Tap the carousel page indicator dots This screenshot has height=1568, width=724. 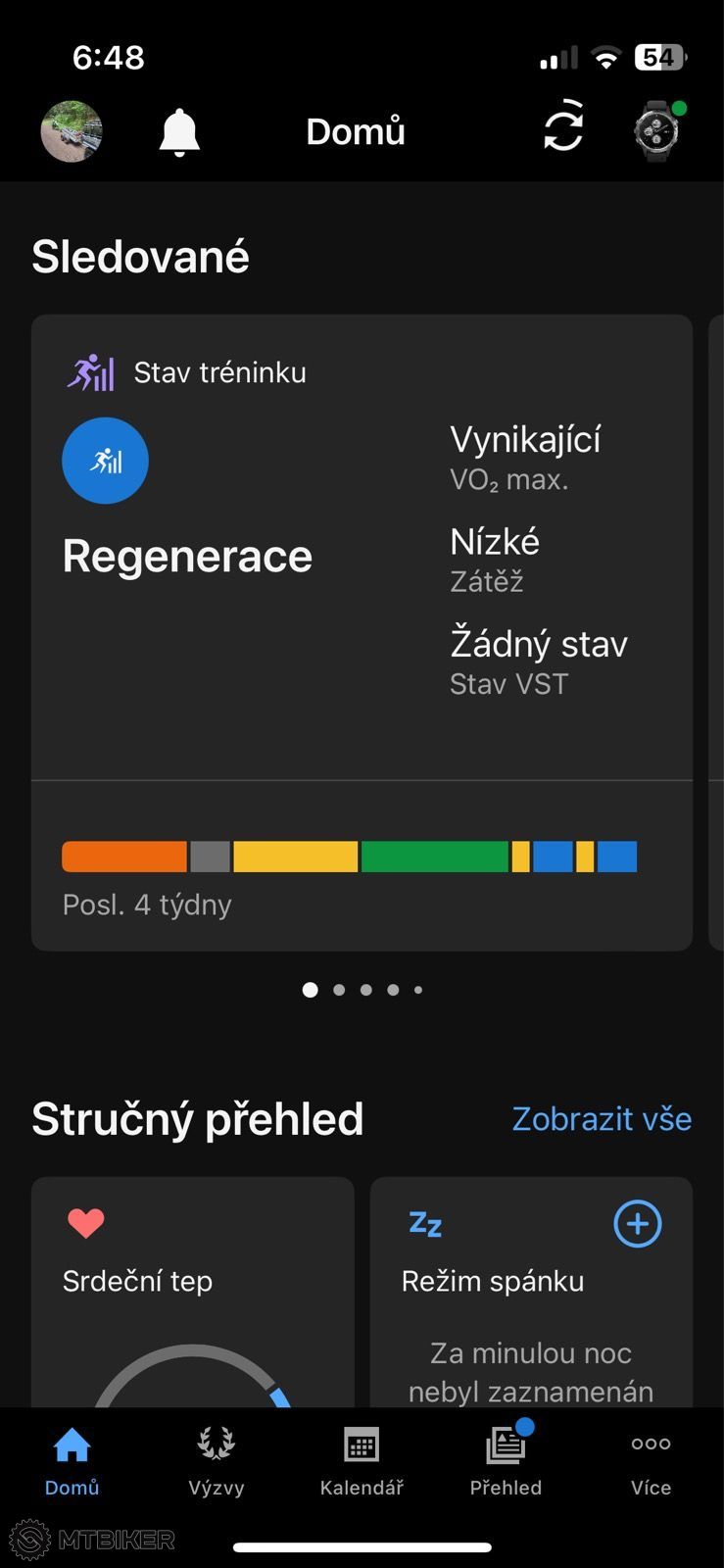[x=362, y=990]
